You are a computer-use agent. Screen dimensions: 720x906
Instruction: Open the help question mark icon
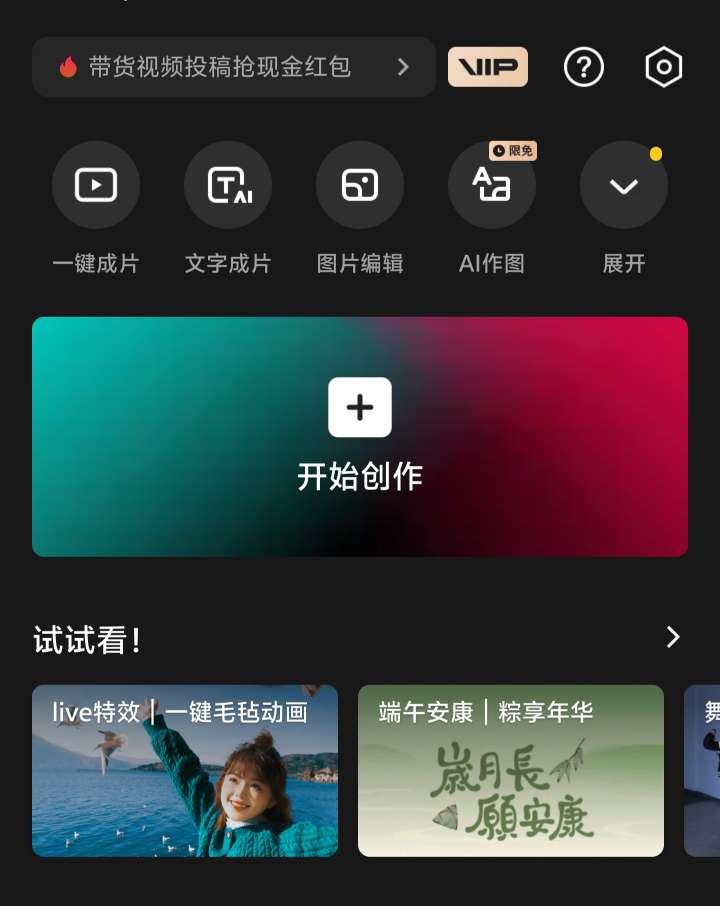[584, 67]
